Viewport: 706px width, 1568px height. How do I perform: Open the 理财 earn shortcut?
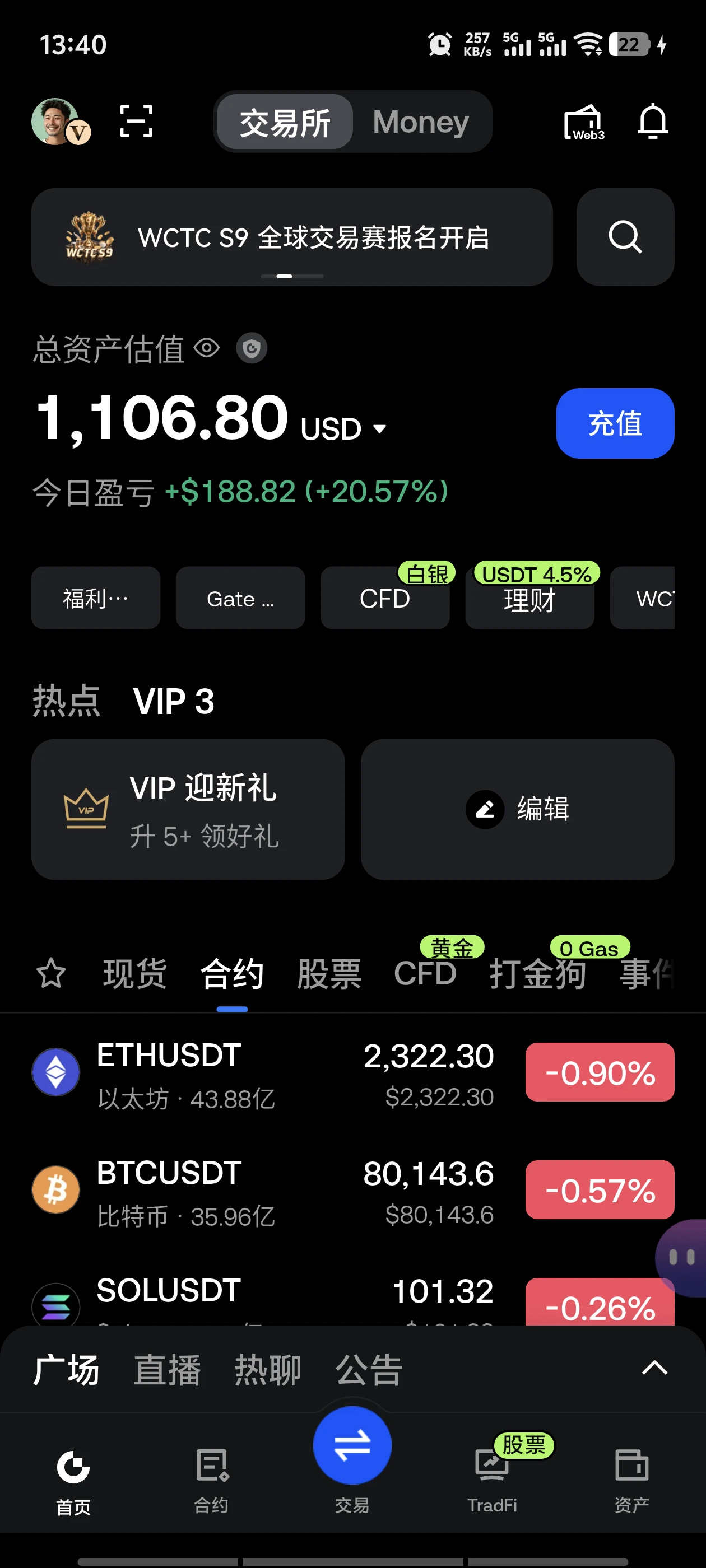(529, 598)
